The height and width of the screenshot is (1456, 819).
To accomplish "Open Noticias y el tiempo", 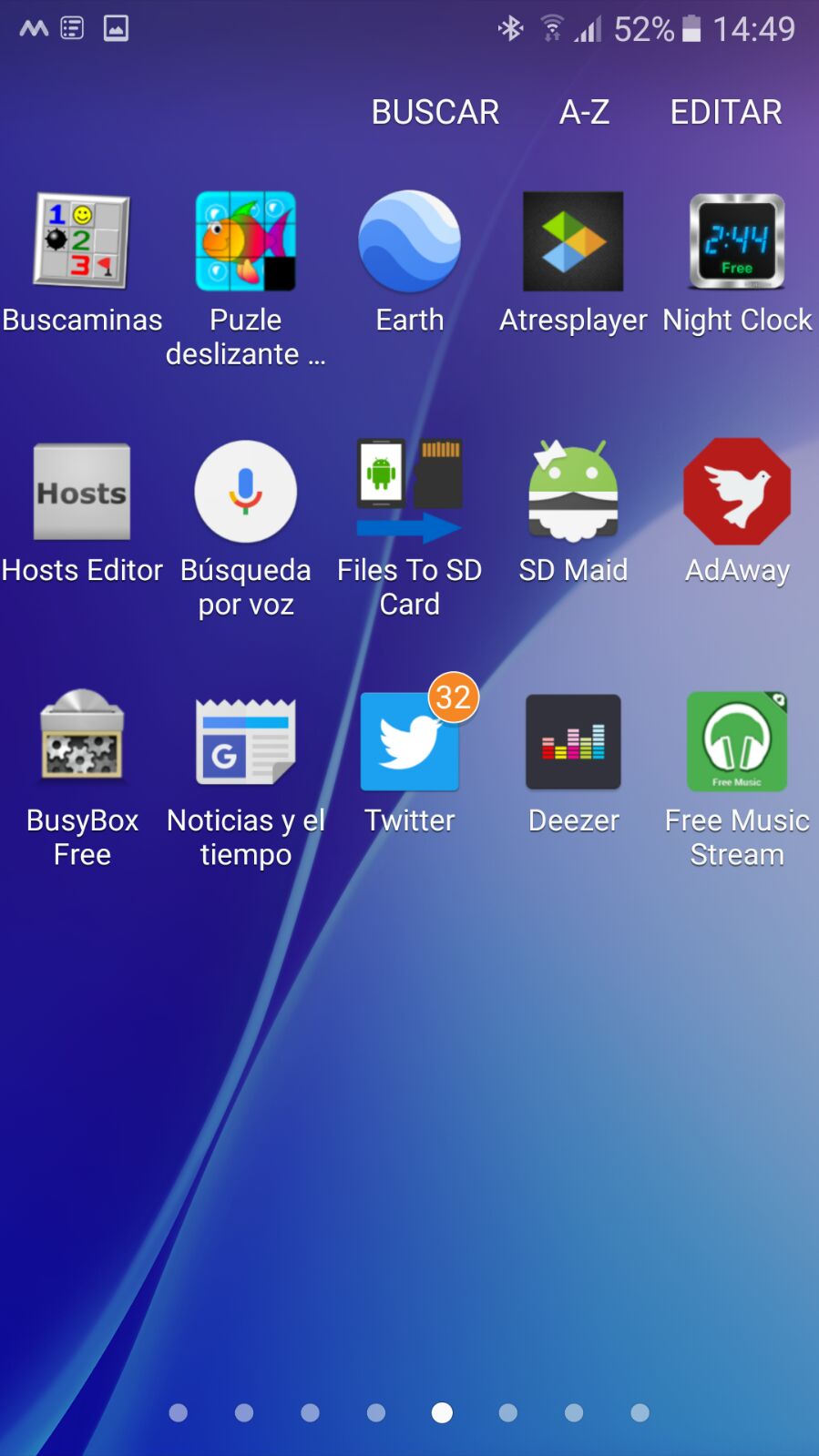I will [245, 742].
